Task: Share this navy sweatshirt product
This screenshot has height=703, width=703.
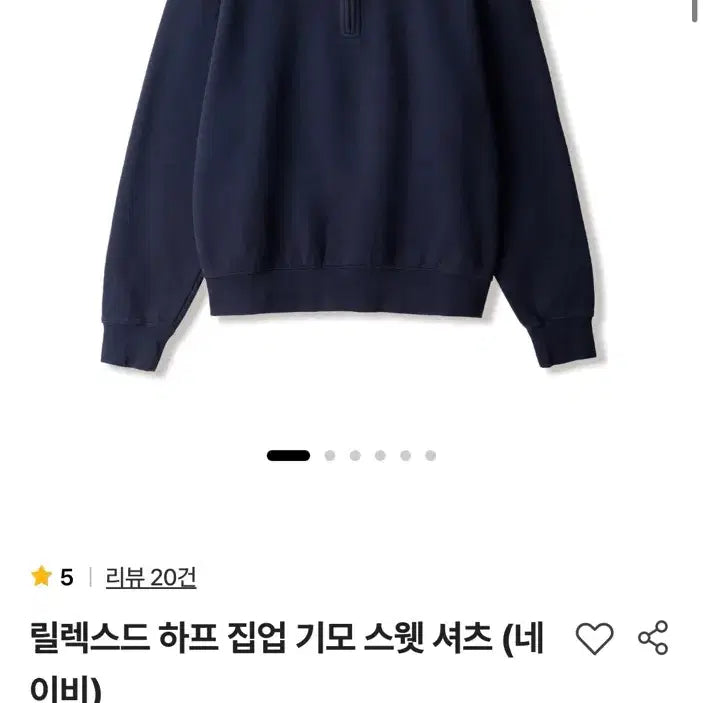Action: click(653, 638)
